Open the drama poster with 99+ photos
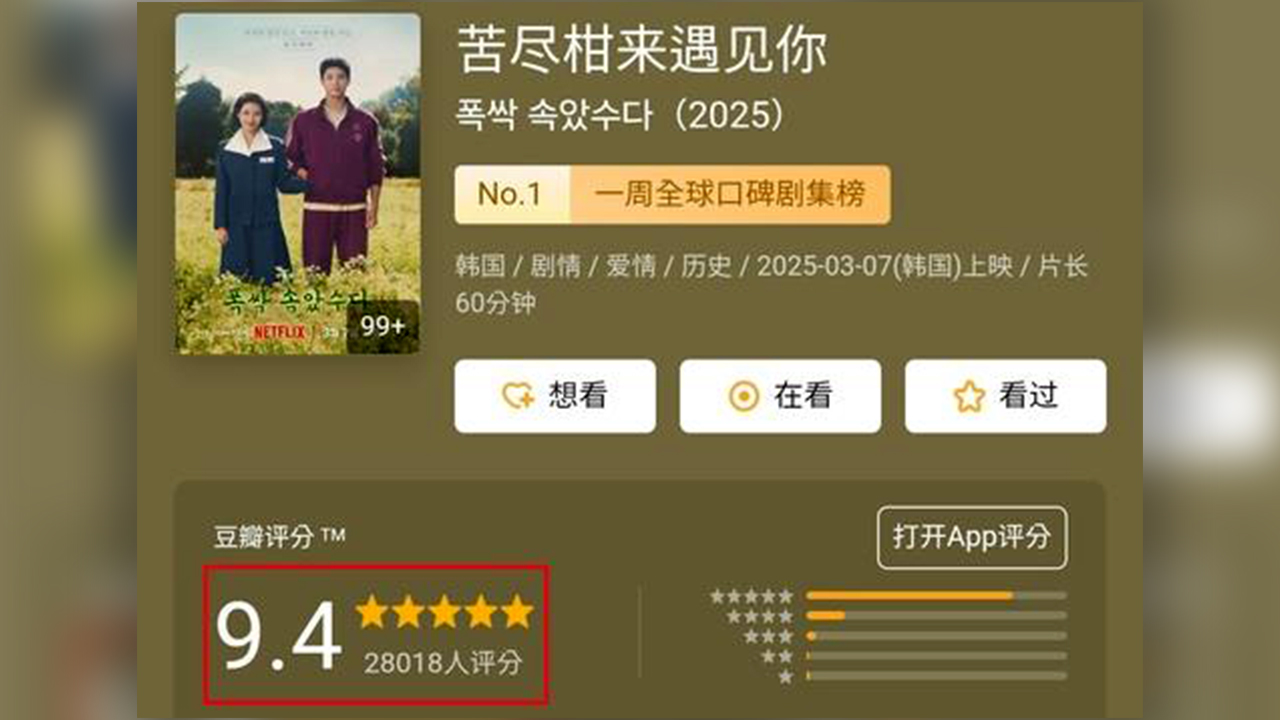 pyautogui.click(x=298, y=184)
